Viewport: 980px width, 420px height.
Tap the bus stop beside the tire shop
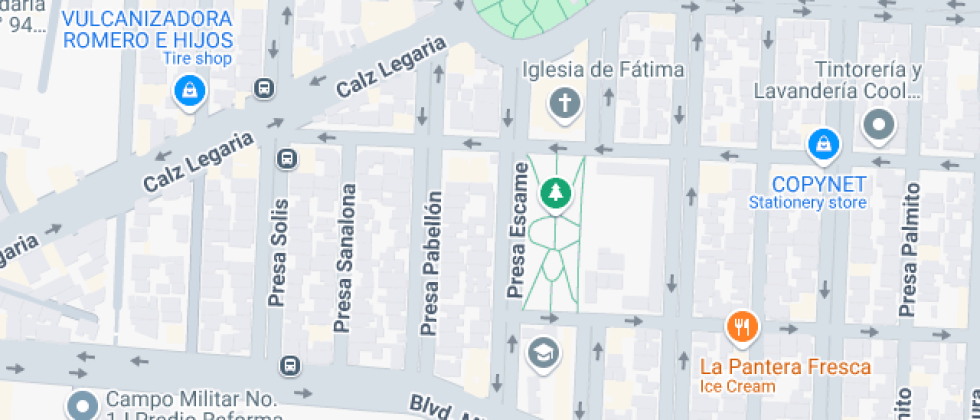tap(264, 89)
